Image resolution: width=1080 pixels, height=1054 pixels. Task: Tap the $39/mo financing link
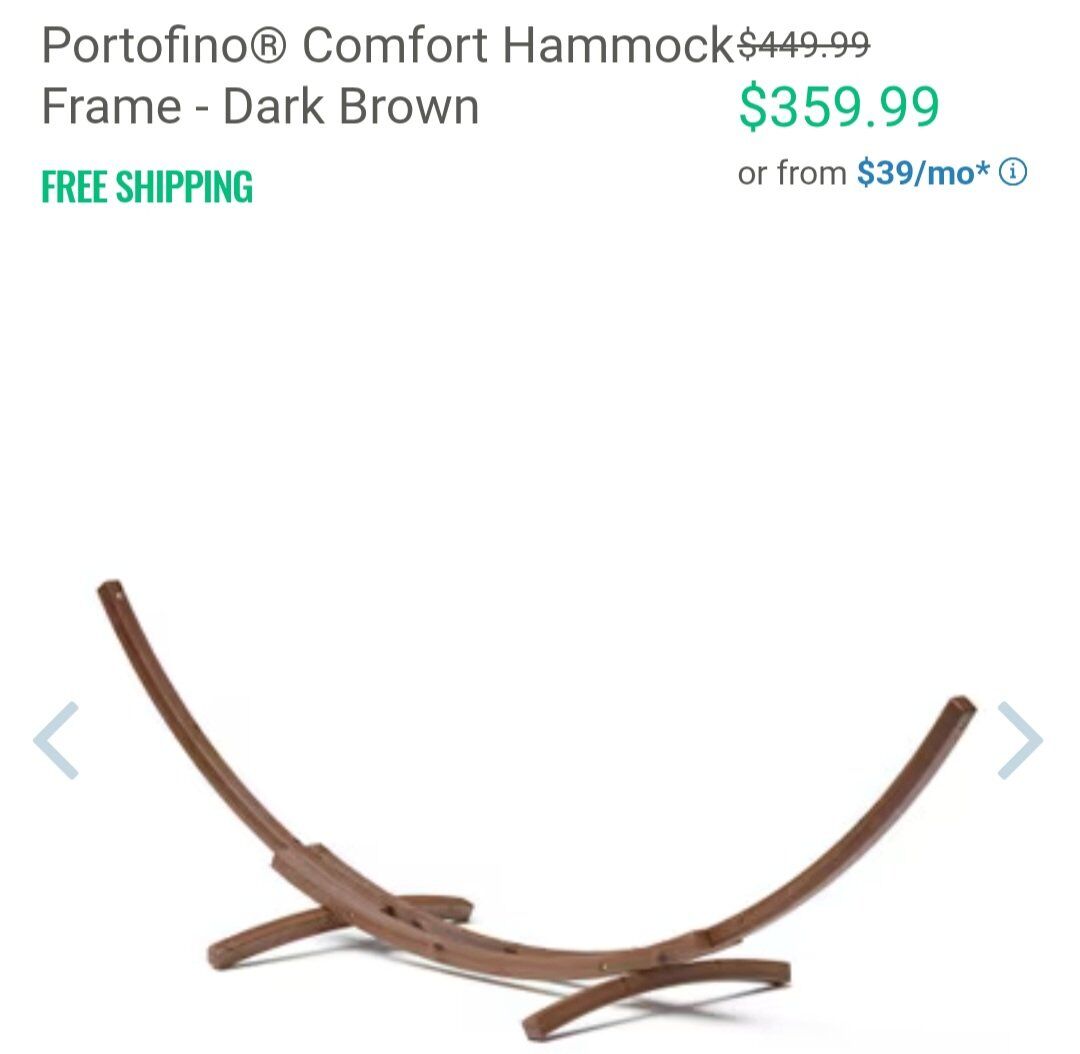point(922,173)
